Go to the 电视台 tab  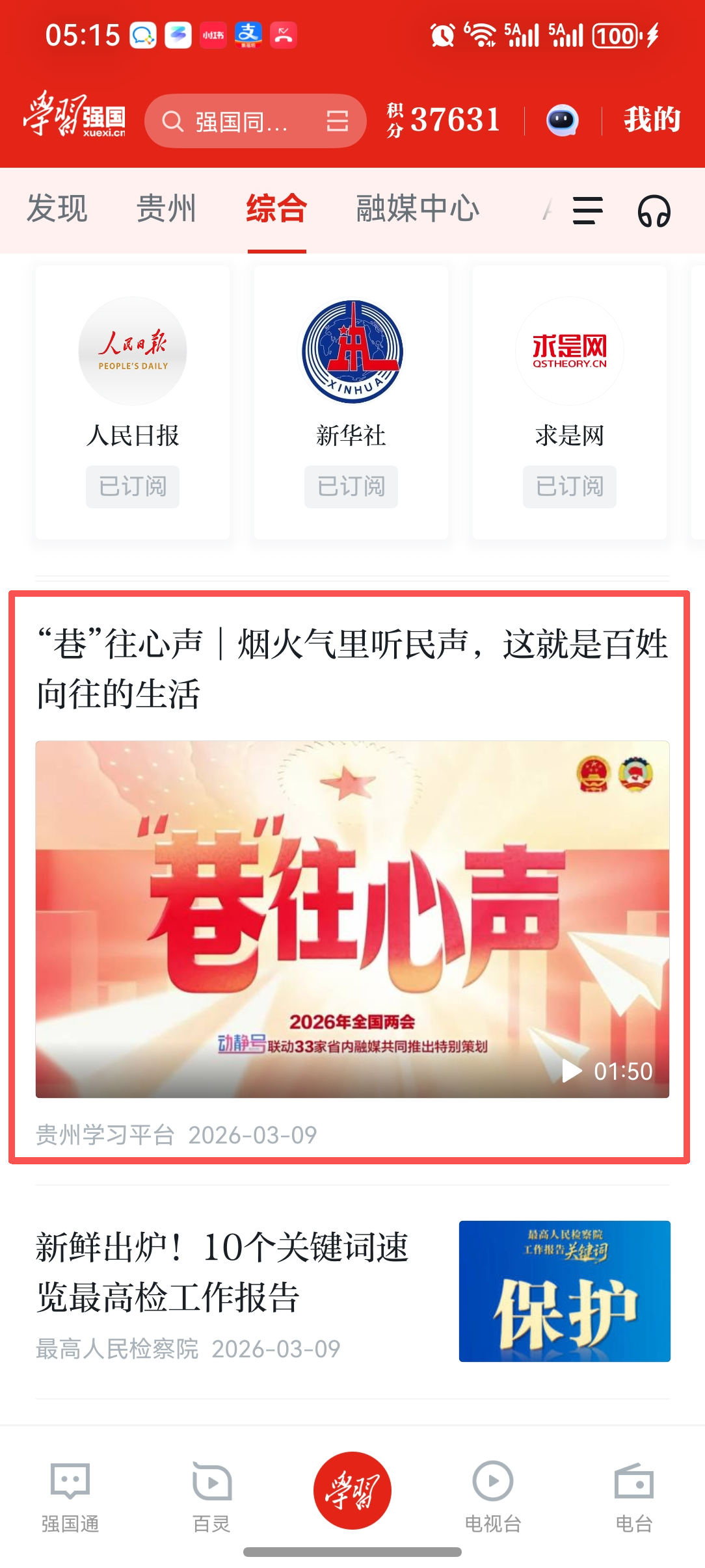point(493,1495)
